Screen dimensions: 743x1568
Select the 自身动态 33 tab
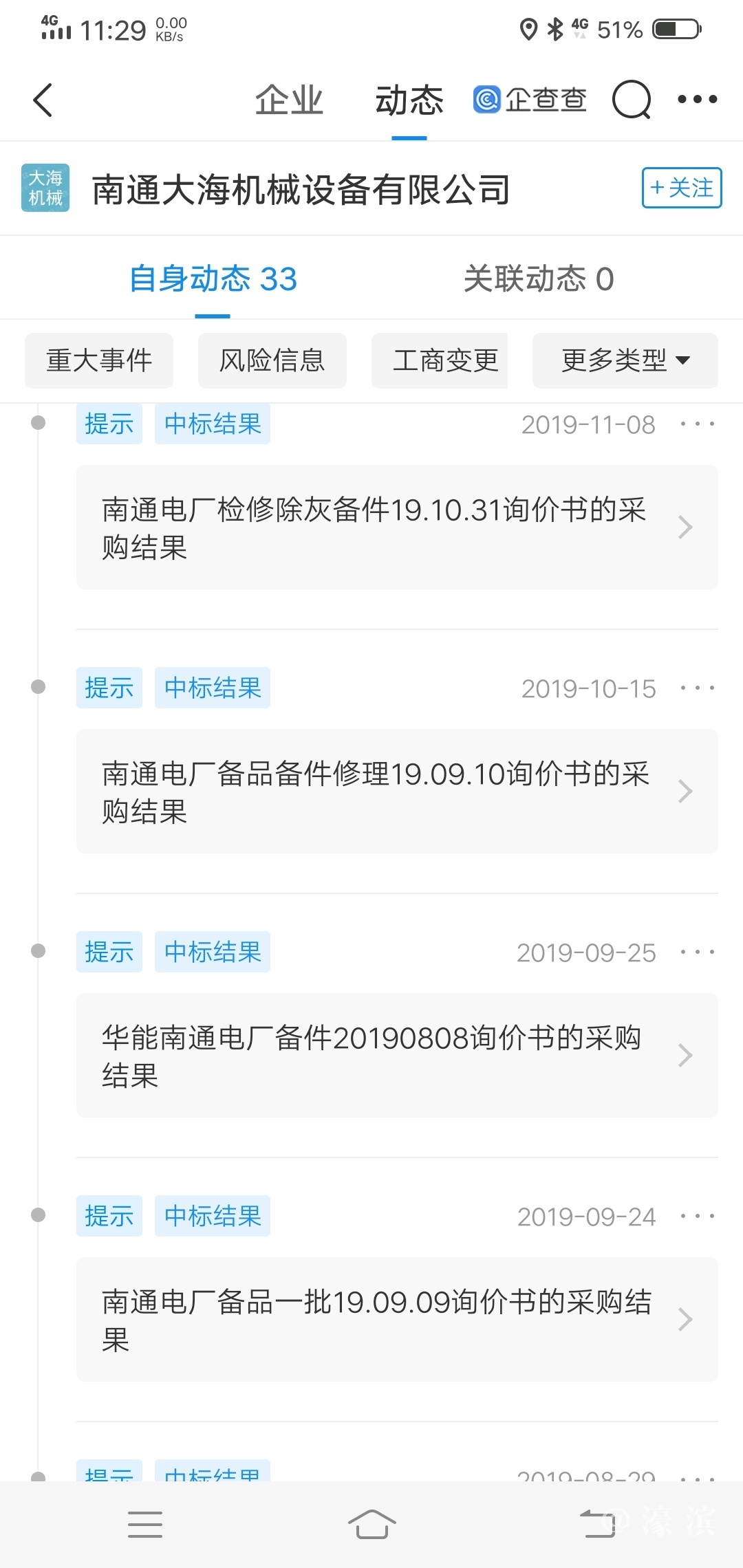tap(213, 279)
